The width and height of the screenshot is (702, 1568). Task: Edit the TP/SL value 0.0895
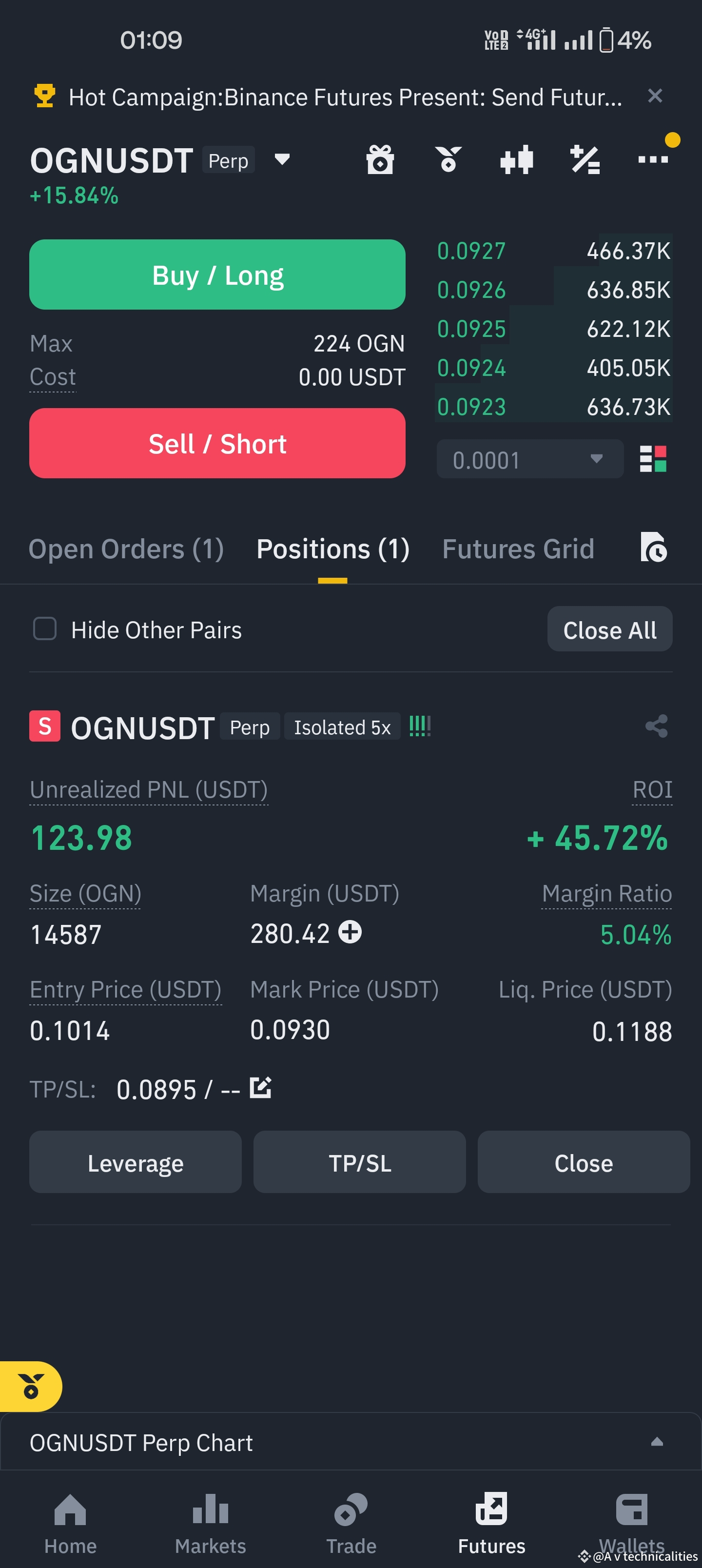point(261,1087)
